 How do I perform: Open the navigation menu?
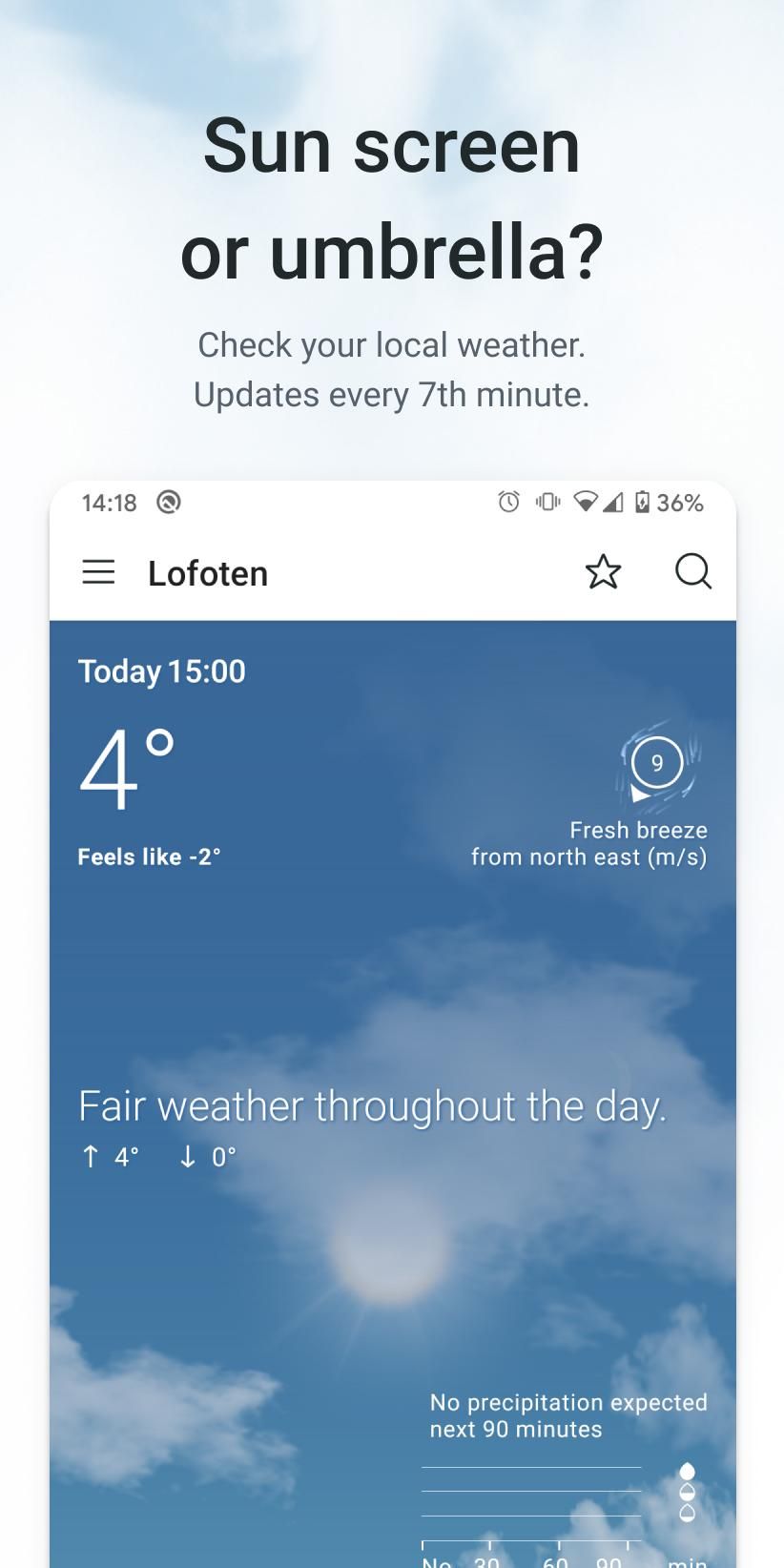98,572
